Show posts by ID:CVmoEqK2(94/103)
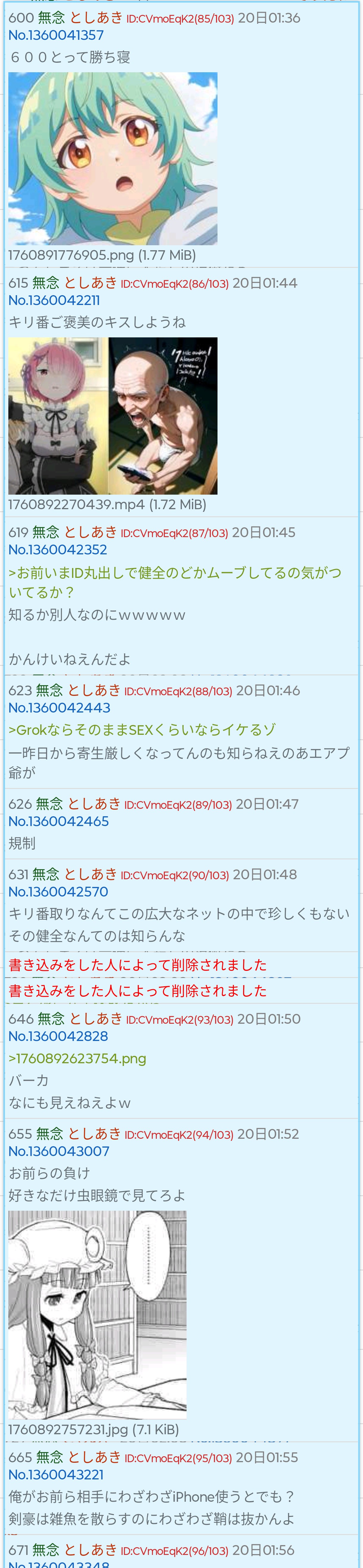Viewport: 363px width, 1568px height. click(179, 1135)
